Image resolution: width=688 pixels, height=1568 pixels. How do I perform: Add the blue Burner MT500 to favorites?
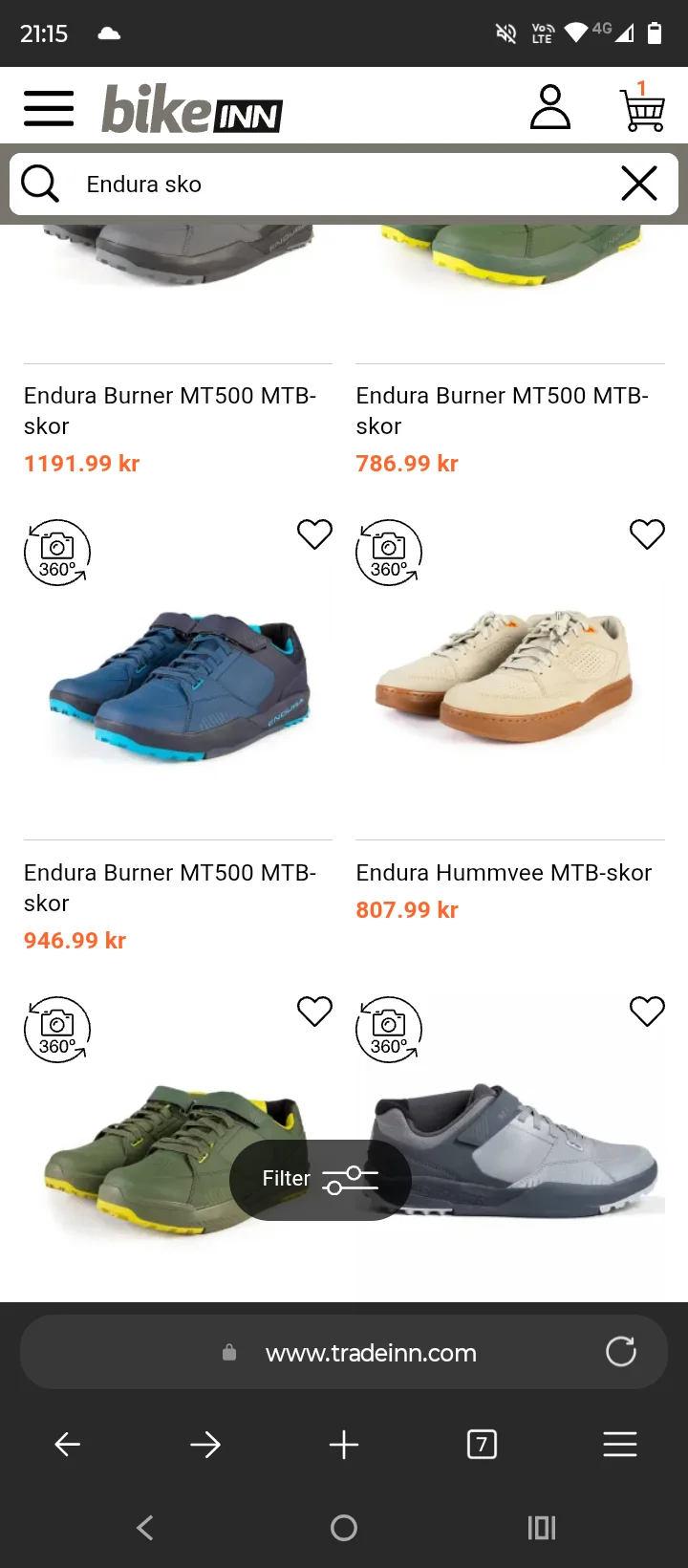[x=314, y=534]
